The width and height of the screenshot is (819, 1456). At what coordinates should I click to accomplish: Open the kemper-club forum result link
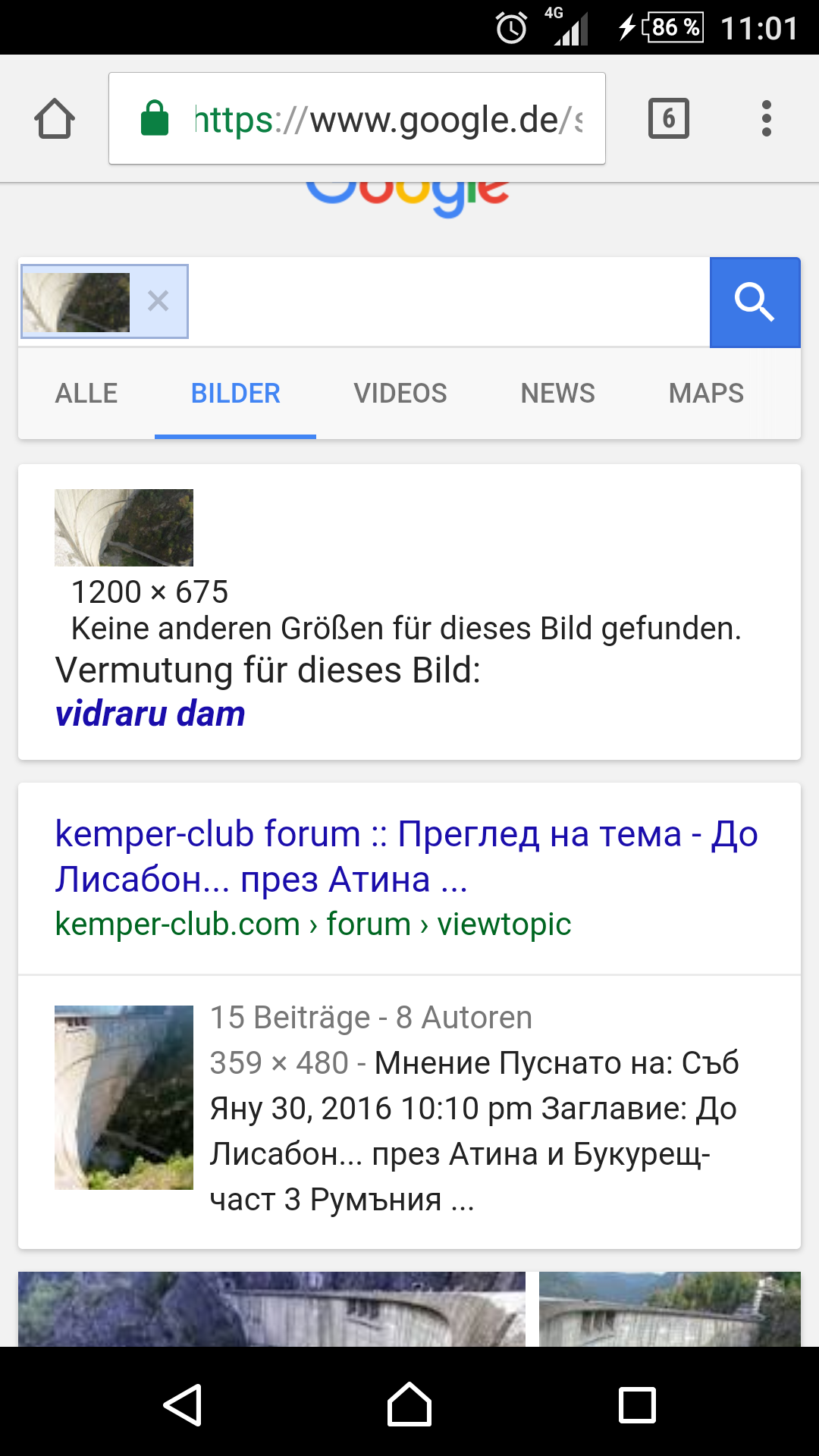click(406, 856)
